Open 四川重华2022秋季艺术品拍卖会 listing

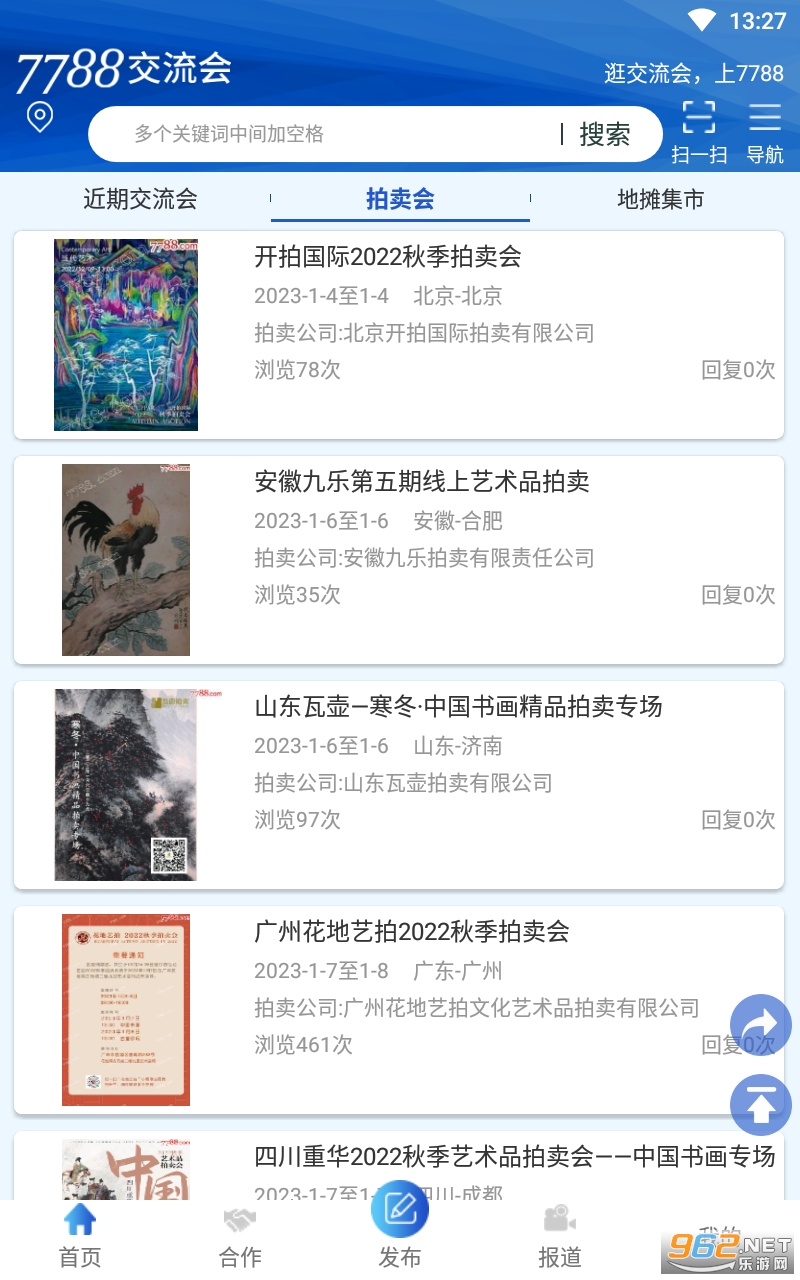[x=515, y=1157]
